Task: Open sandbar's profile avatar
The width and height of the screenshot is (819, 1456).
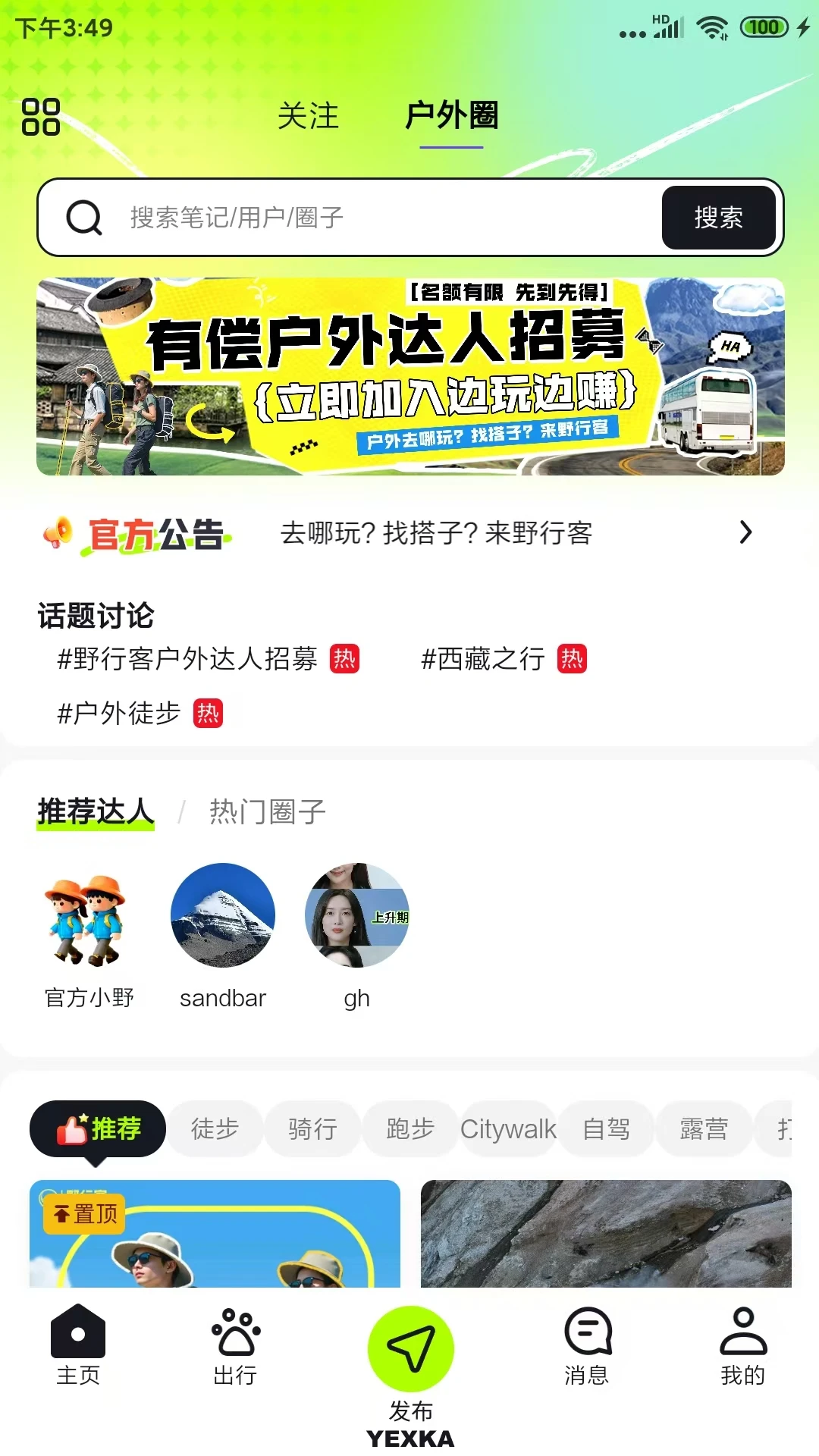Action: [222, 917]
